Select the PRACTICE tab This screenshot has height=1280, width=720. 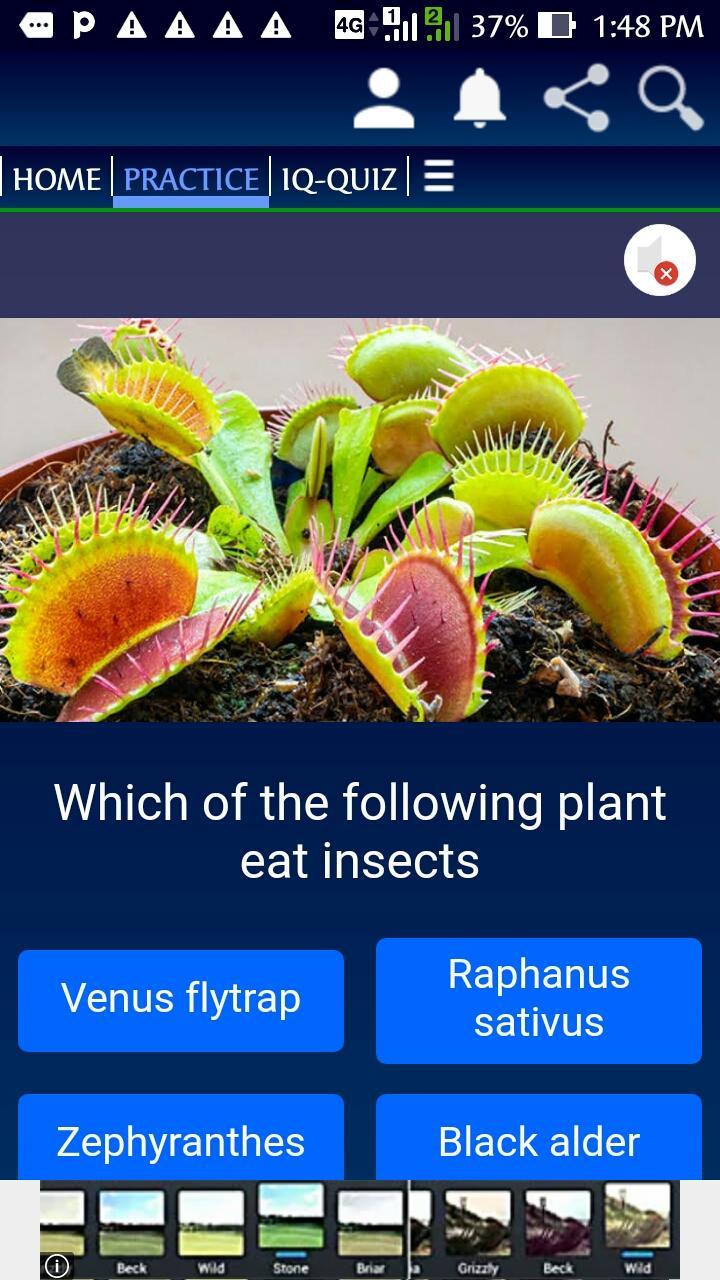[x=190, y=178]
